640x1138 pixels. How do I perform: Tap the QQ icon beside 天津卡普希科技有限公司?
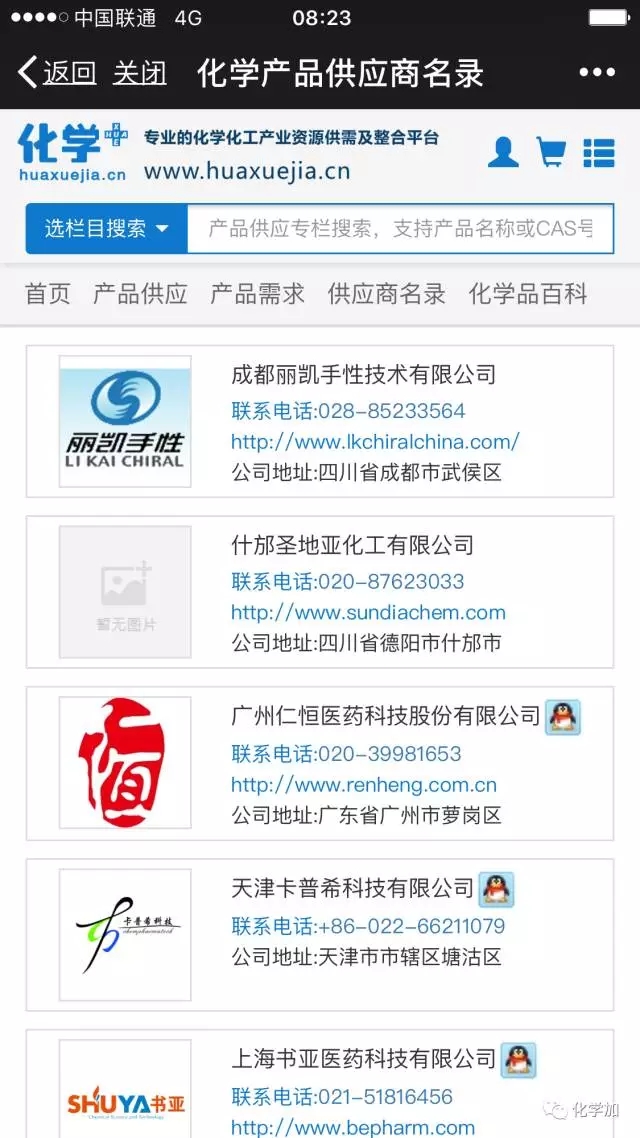tap(496, 888)
